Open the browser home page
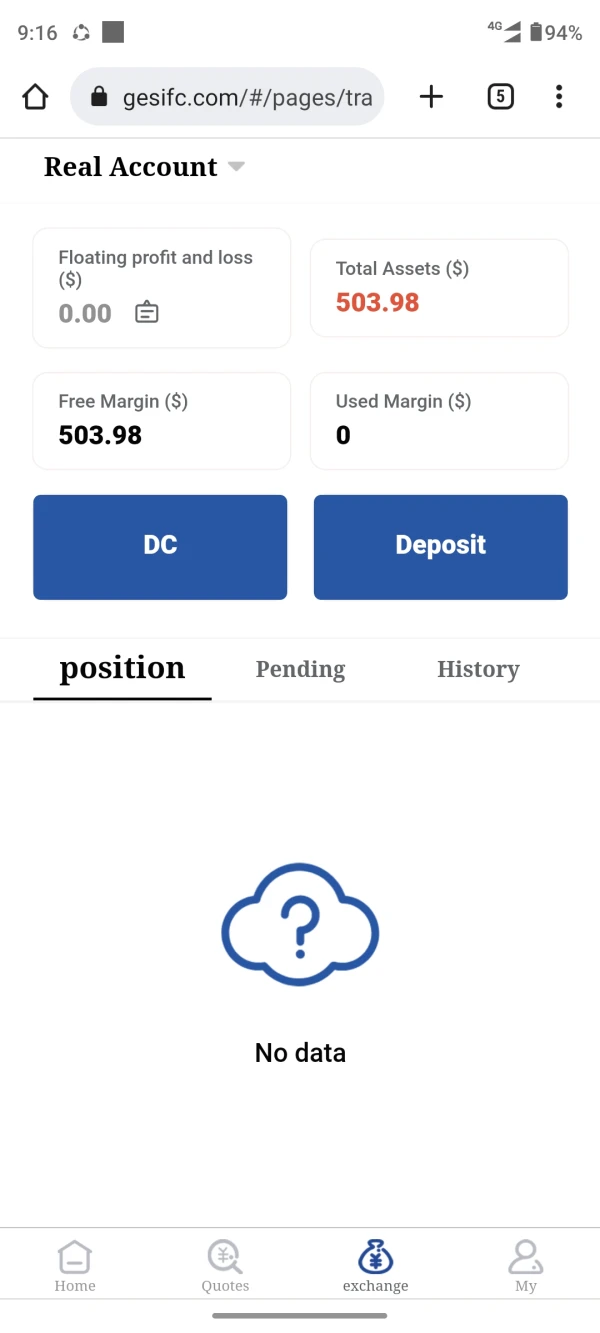Image resolution: width=600 pixels, height=1333 pixels. (35, 97)
